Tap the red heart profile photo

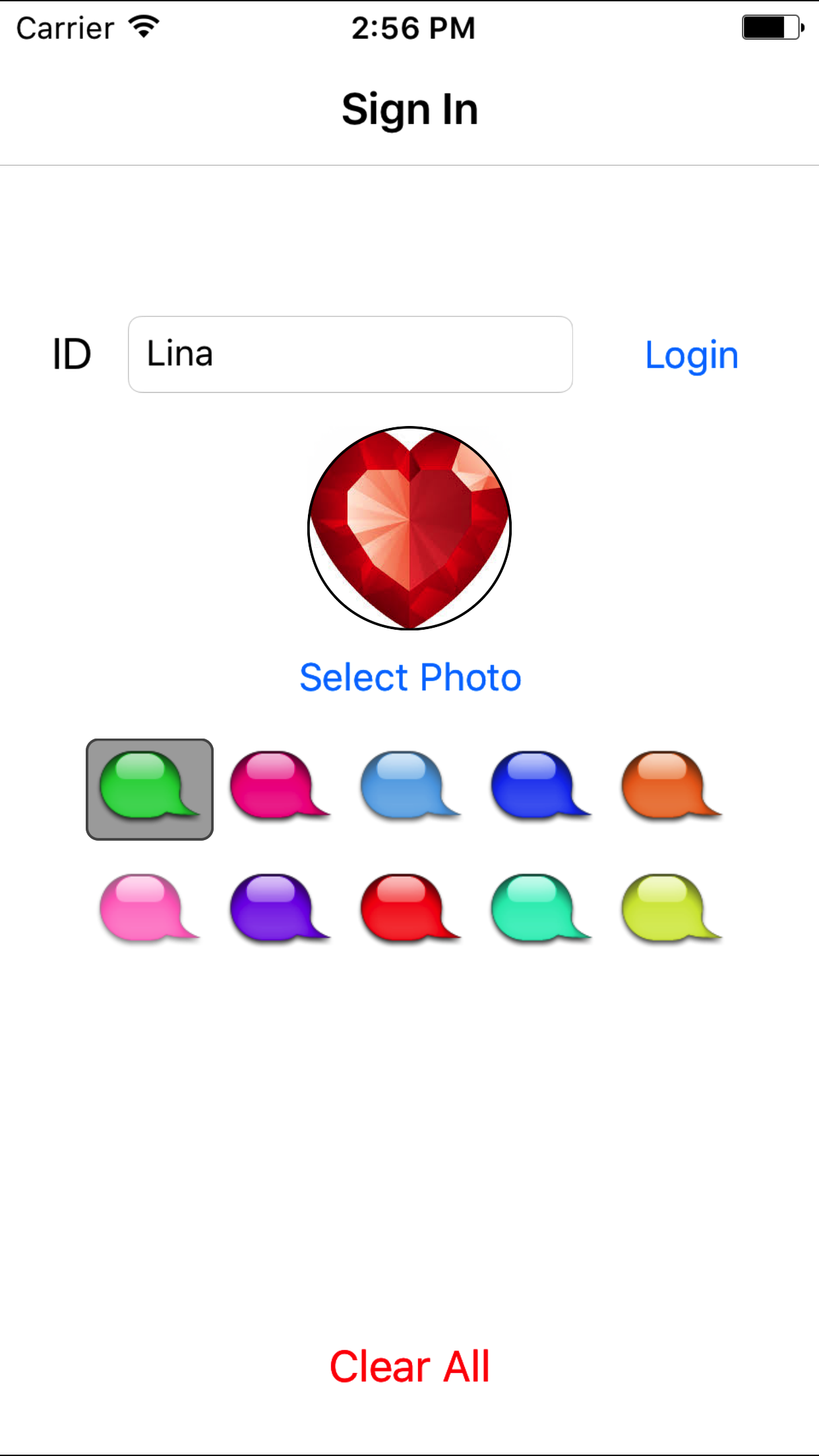(x=409, y=528)
